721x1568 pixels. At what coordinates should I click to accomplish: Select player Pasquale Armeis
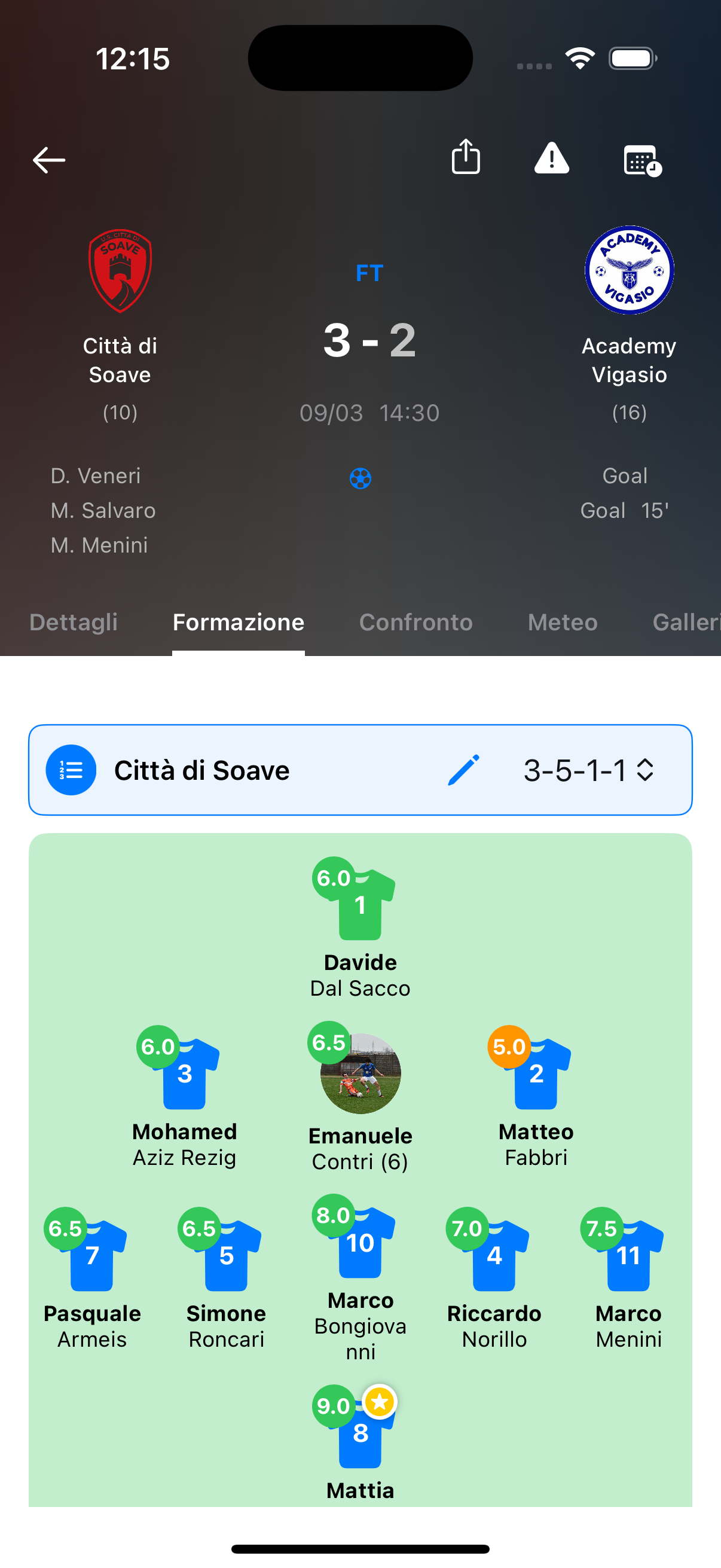pyautogui.click(x=92, y=1256)
